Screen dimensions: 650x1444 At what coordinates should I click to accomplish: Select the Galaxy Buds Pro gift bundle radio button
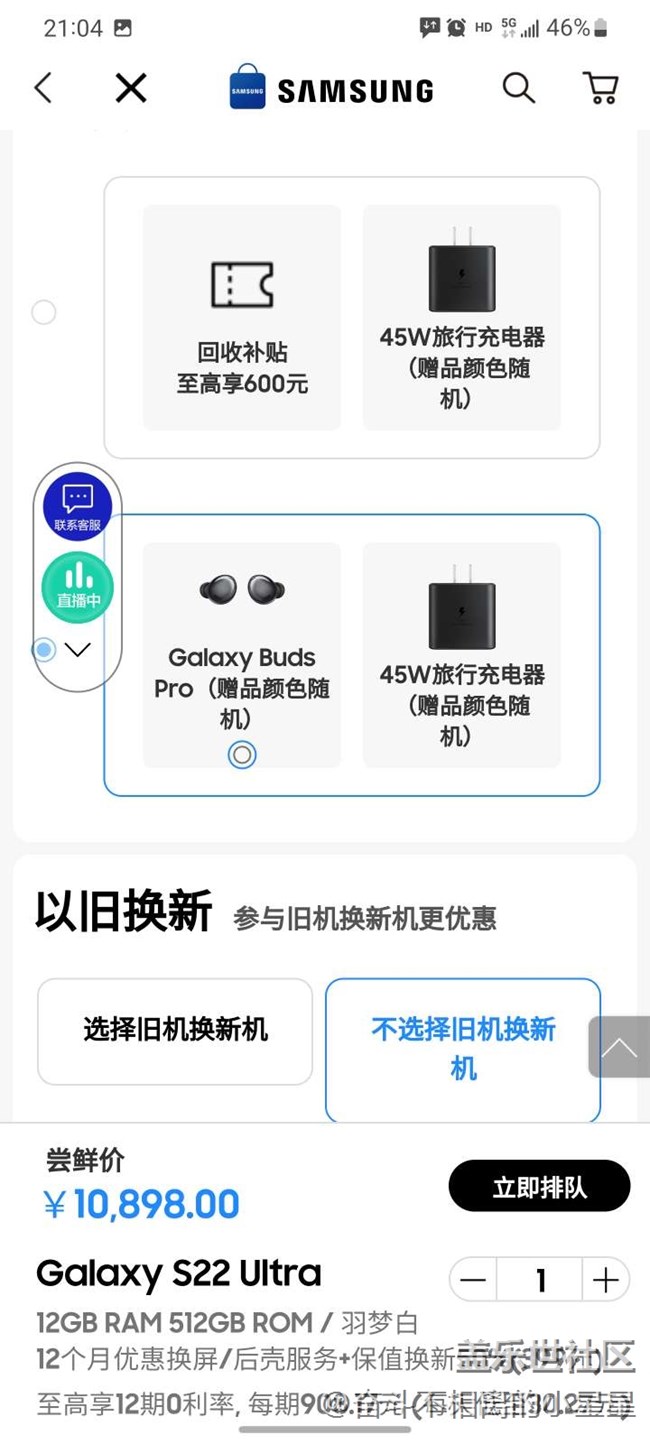tap(44, 650)
